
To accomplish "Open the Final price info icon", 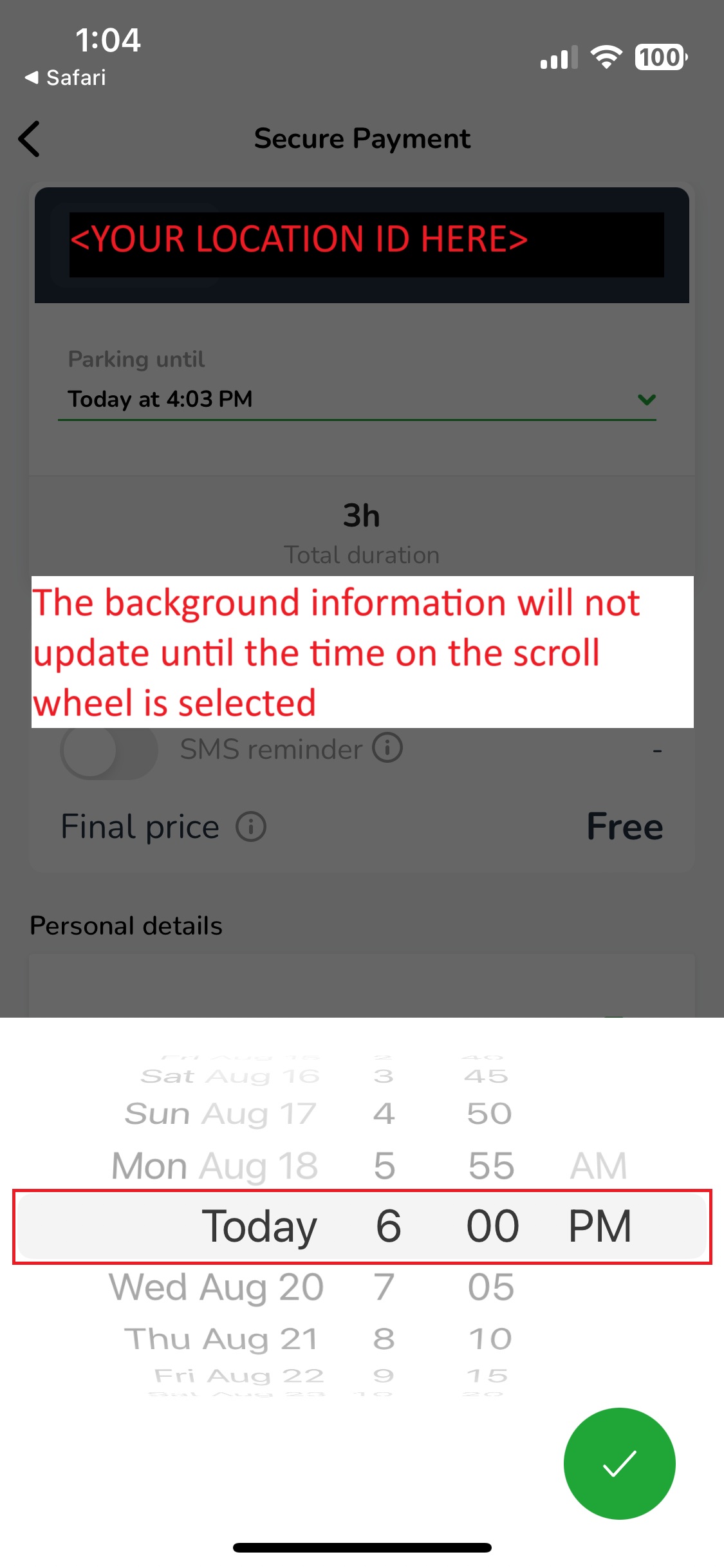I will point(251,826).
